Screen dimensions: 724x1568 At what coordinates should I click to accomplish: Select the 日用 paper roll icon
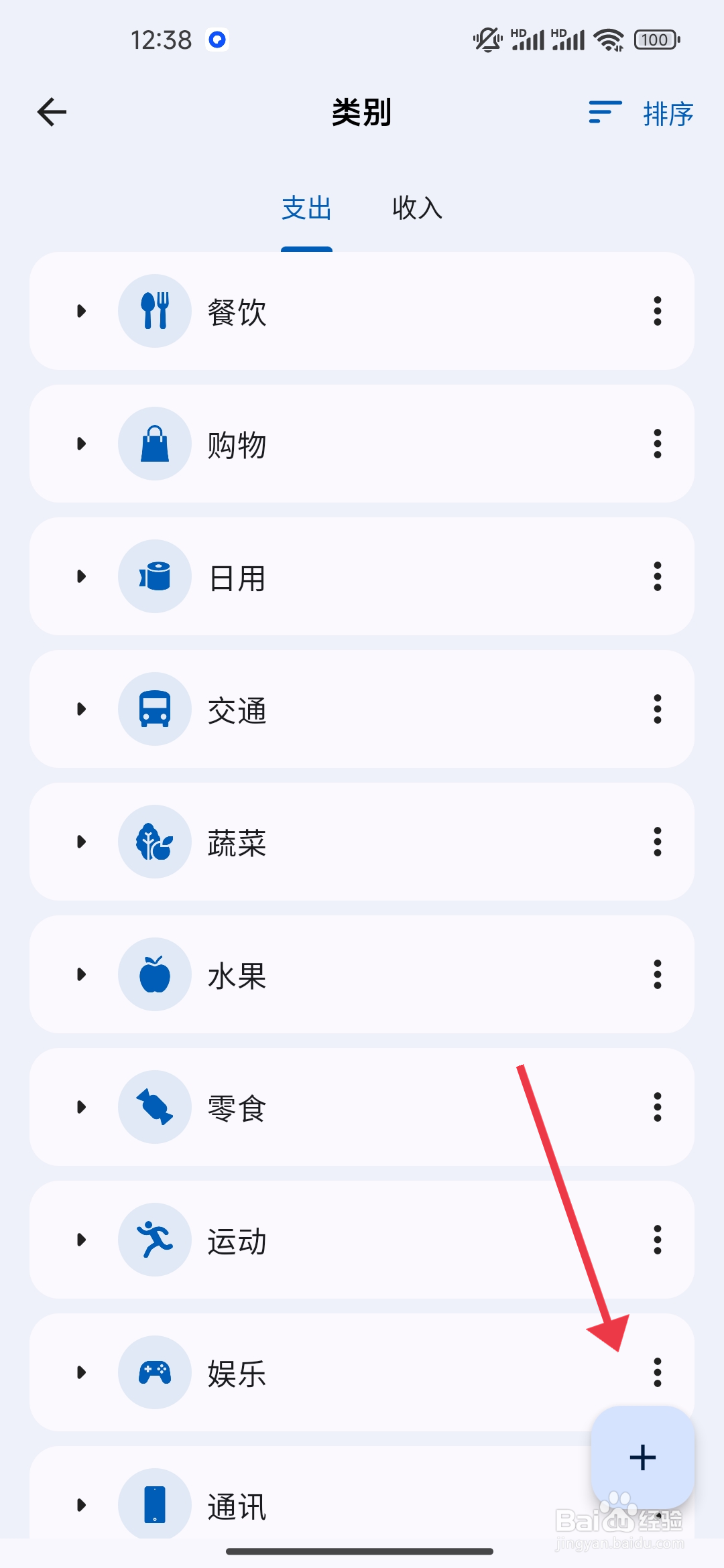[154, 576]
